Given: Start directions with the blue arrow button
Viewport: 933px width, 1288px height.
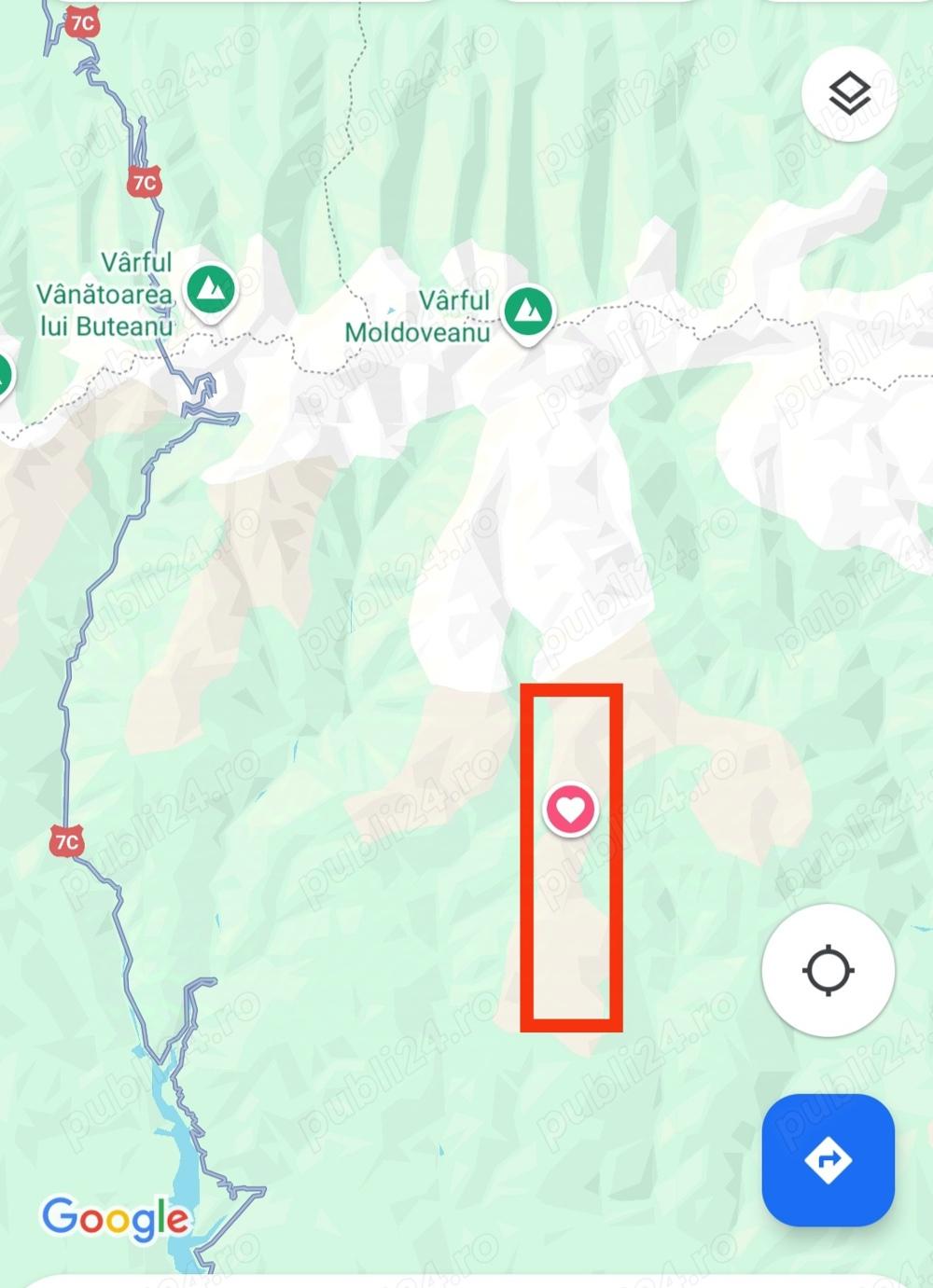Looking at the screenshot, I should [x=828, y=1160].
